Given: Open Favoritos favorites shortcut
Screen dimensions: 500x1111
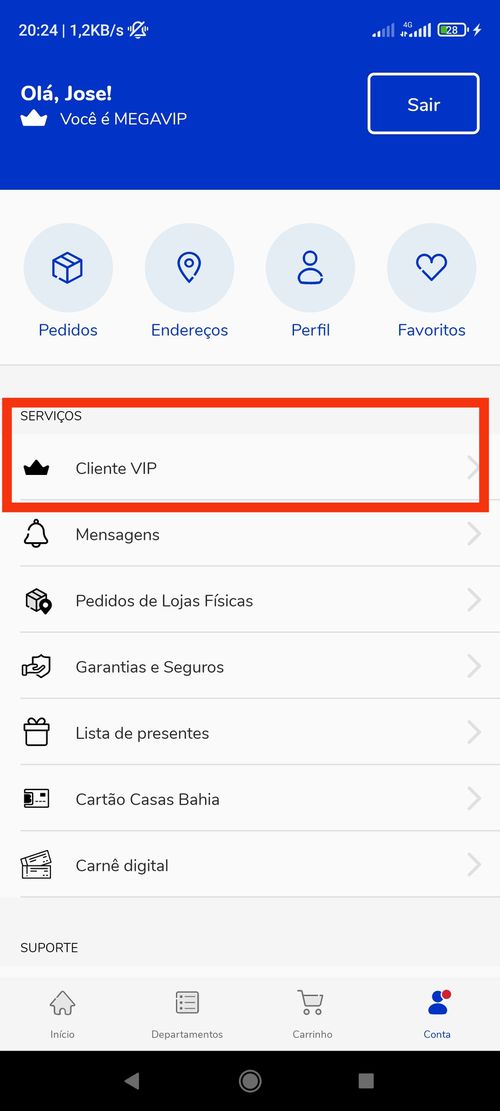Looking at the screenshot, I should tap(431, 281).
